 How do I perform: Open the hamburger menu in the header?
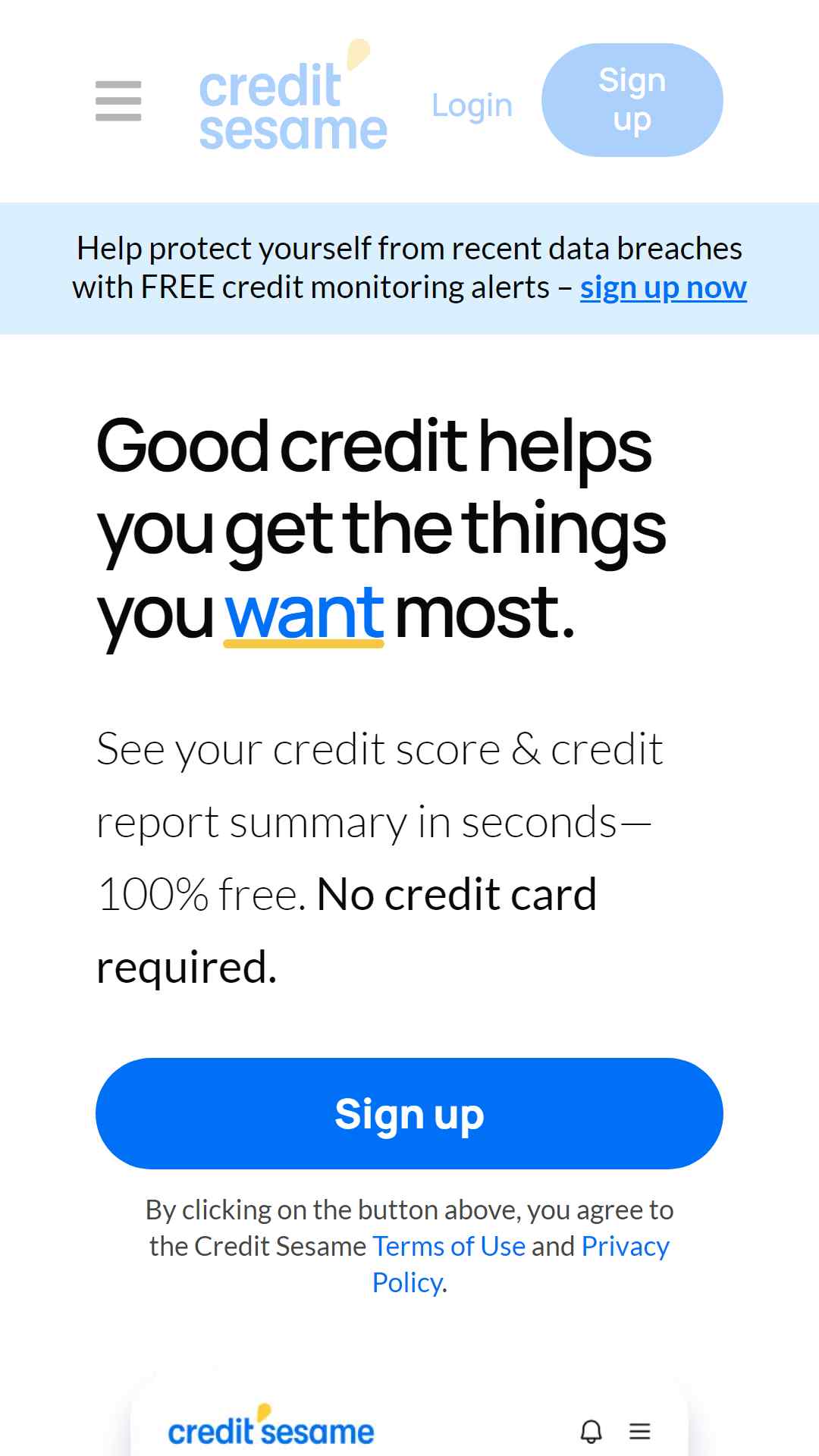(118, 101)
